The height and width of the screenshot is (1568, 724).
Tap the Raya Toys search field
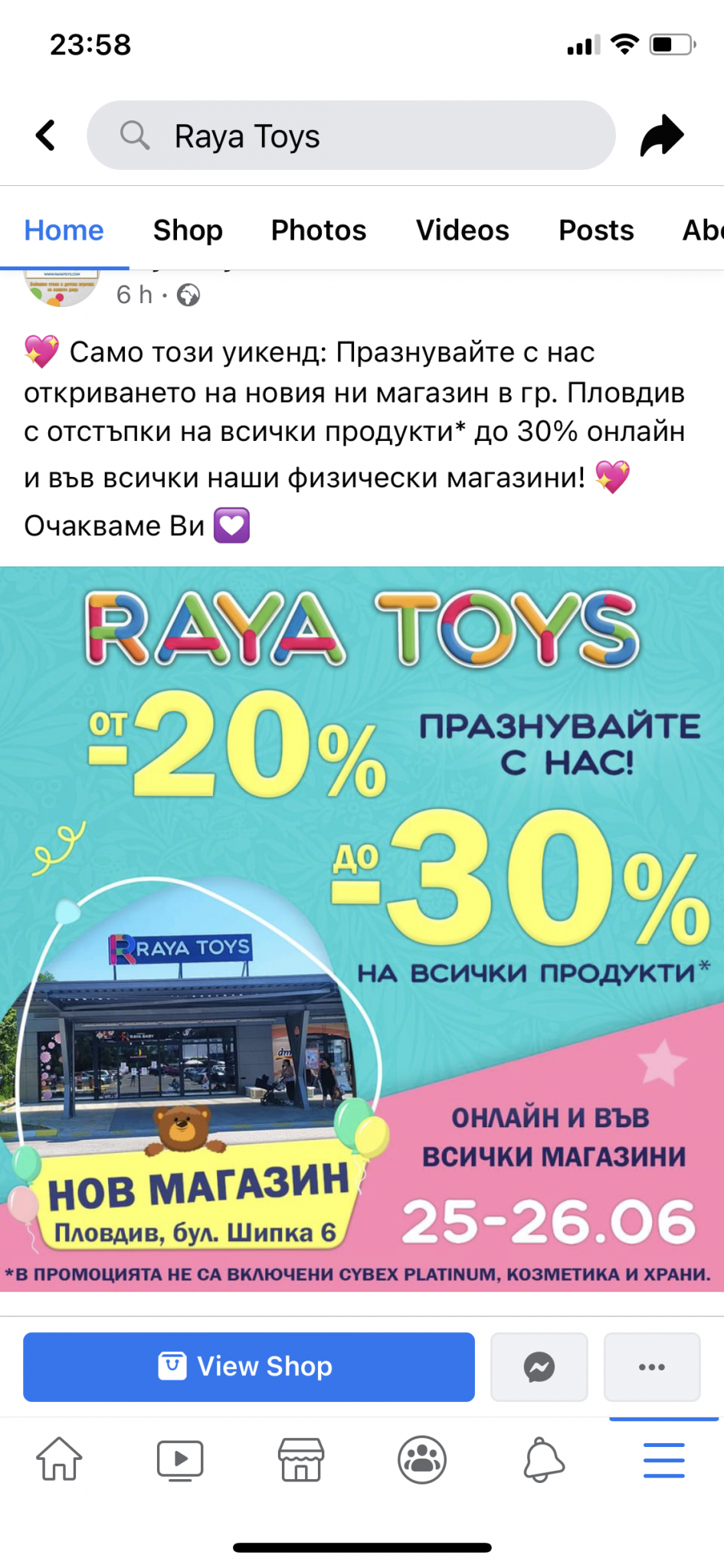click(351, 136)
